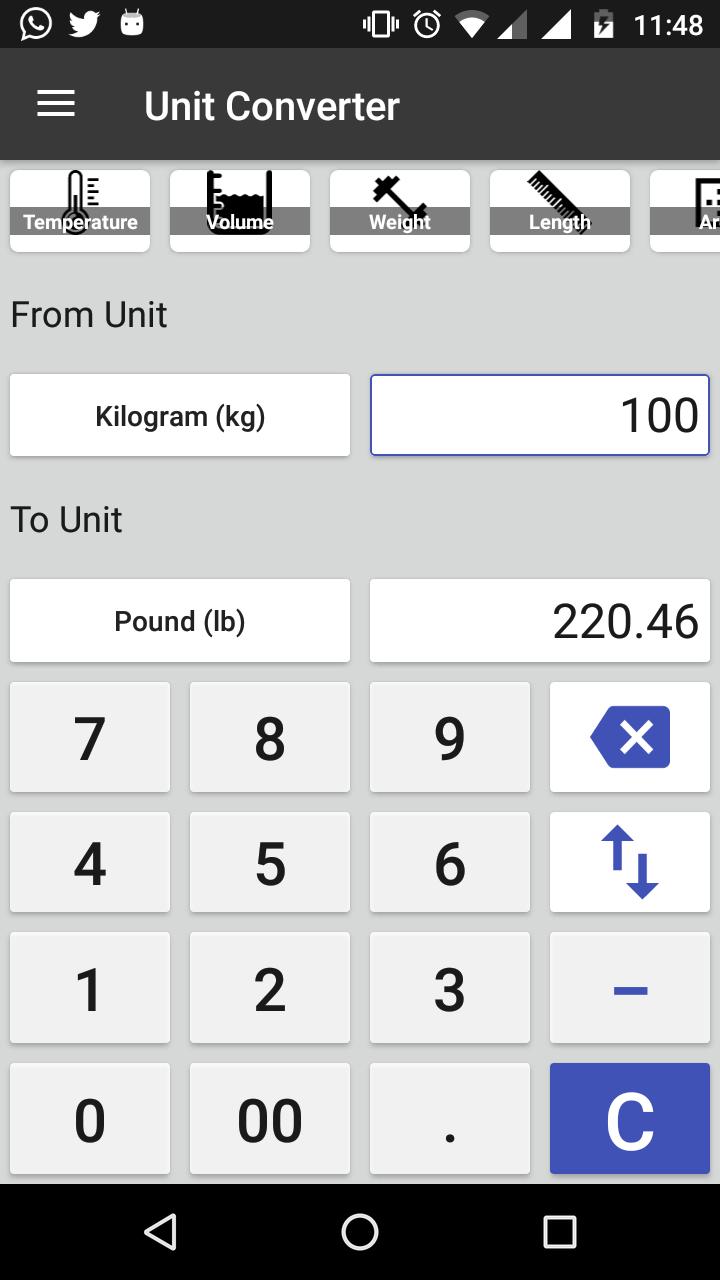The height and width of the screenshot is (1280, 720).
Task: Change the Kilogram (kg) from unit
Action: pyautogui.click(x=180, y=415)
